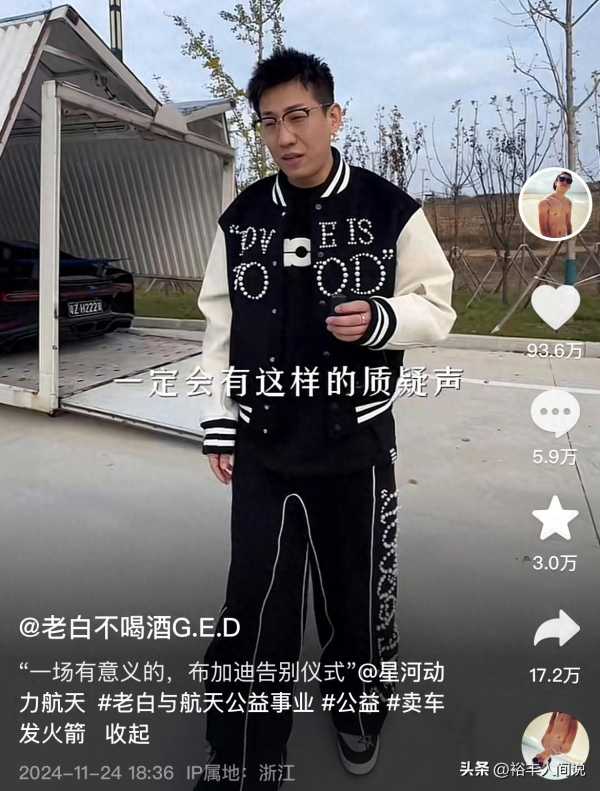Image resolution: width=600 pixels, height=791 pixels.
Task: Add the video to favorites via star
Action: 555,518
